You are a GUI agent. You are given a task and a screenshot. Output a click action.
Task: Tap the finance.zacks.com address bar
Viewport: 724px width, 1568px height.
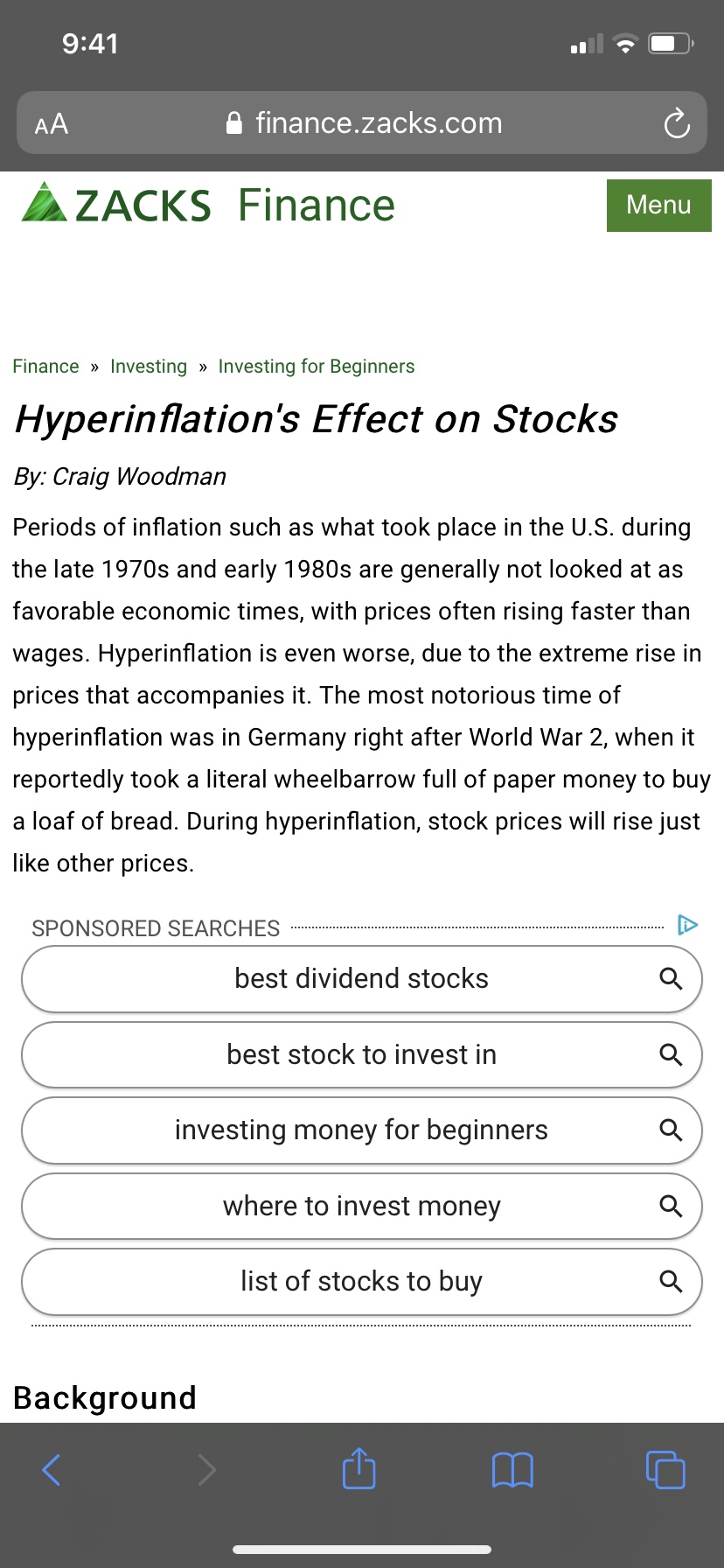(362, 123)
